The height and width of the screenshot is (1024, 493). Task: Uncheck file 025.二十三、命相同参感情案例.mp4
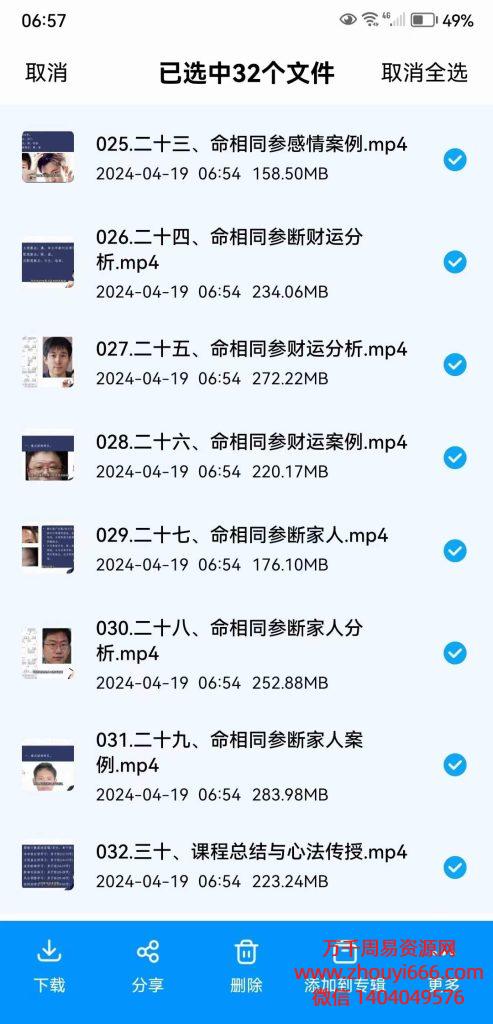tap(455, 159)
